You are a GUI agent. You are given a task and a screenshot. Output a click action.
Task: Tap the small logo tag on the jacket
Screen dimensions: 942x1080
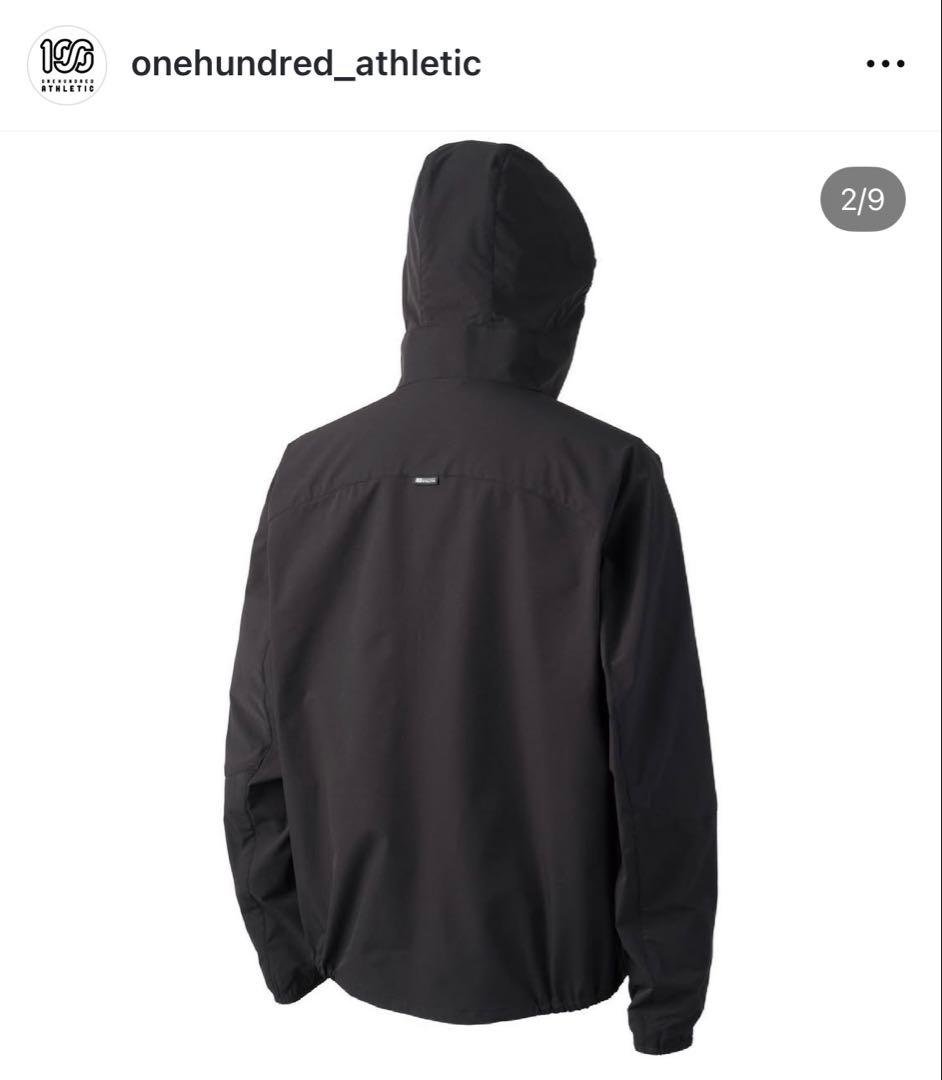click(423, 481)
